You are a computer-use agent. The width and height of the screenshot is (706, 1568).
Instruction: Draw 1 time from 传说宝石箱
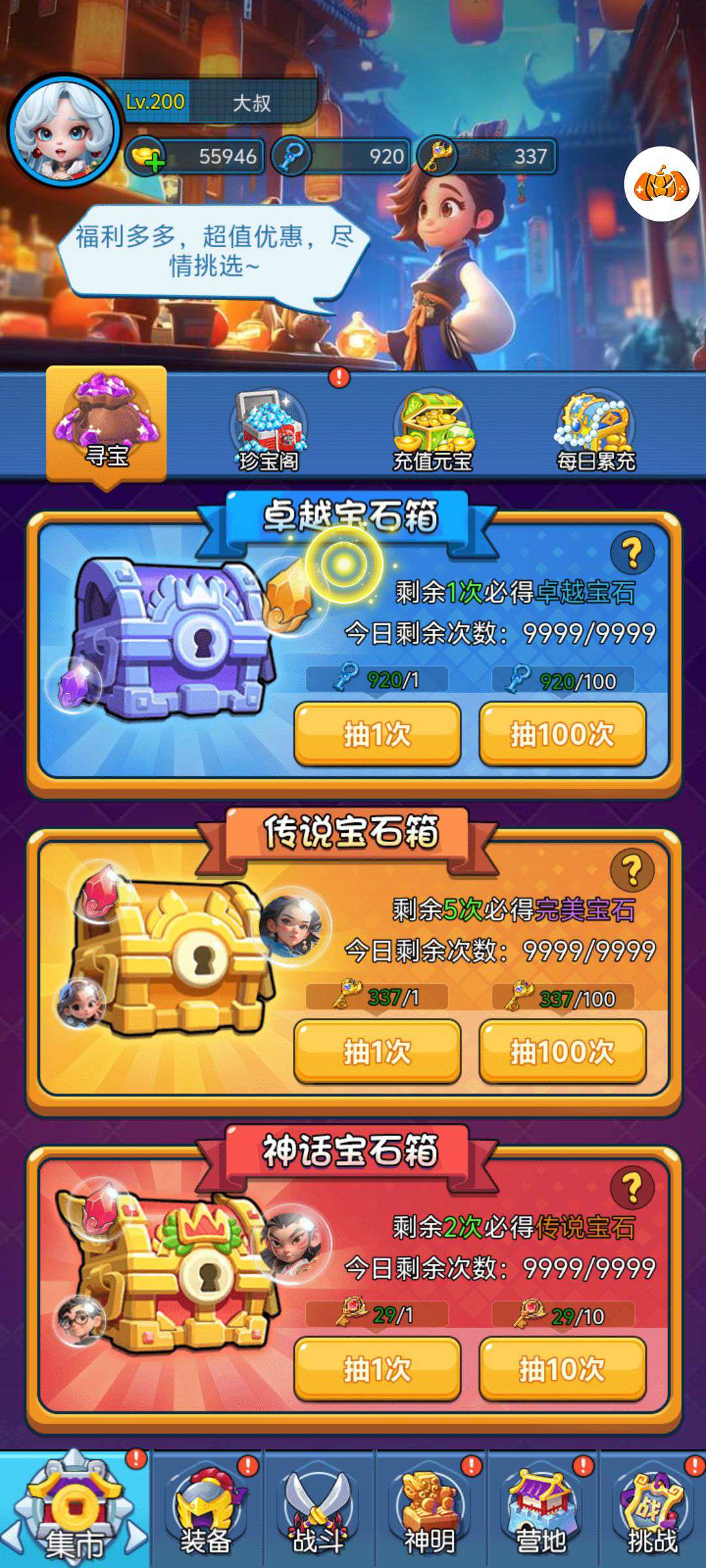click(x=377, y=1052)
